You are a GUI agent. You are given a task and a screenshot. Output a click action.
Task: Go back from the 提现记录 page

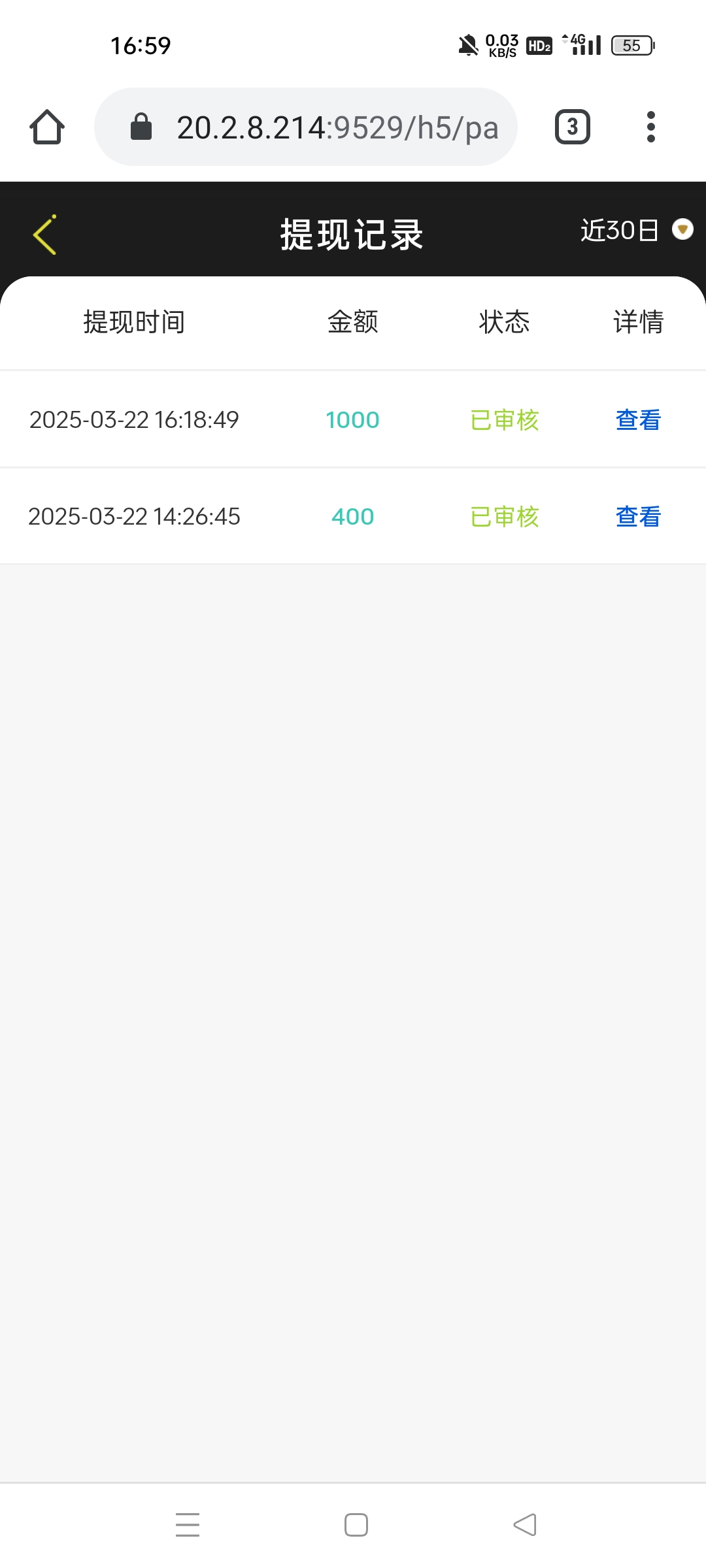click(44, 234)
